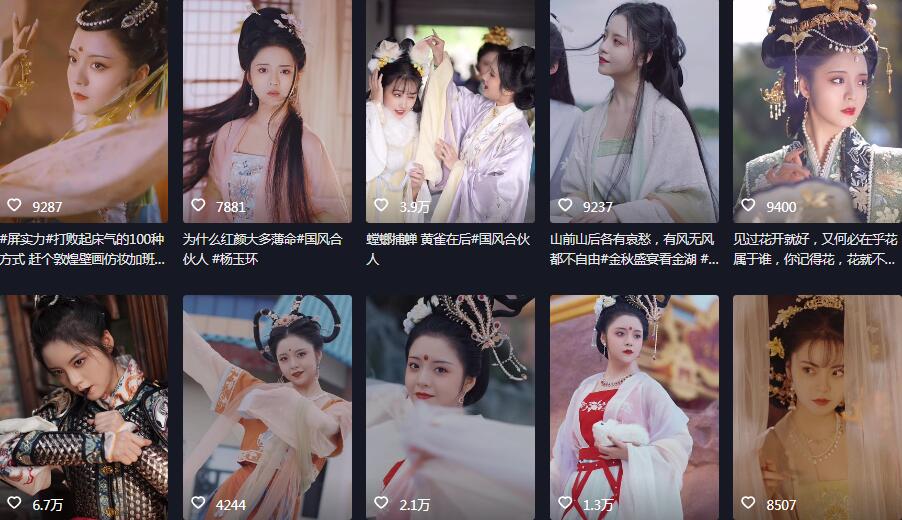Viewport: 902px width, 520px height.
Task: Open the video with 1.3万 likes
Action: tap(634, 405)
